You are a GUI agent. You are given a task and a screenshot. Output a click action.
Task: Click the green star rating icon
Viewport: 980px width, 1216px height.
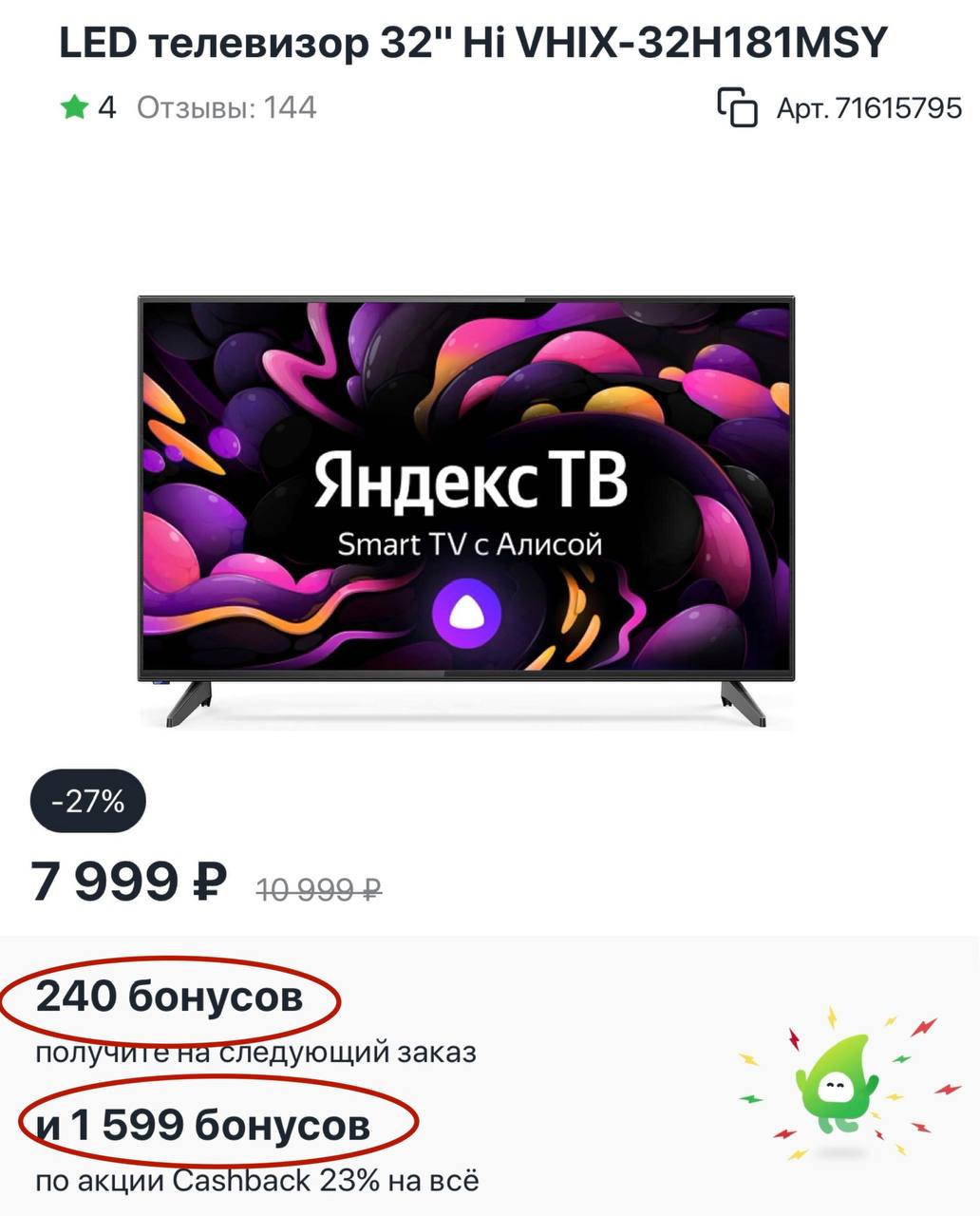[x=75, y=107]
